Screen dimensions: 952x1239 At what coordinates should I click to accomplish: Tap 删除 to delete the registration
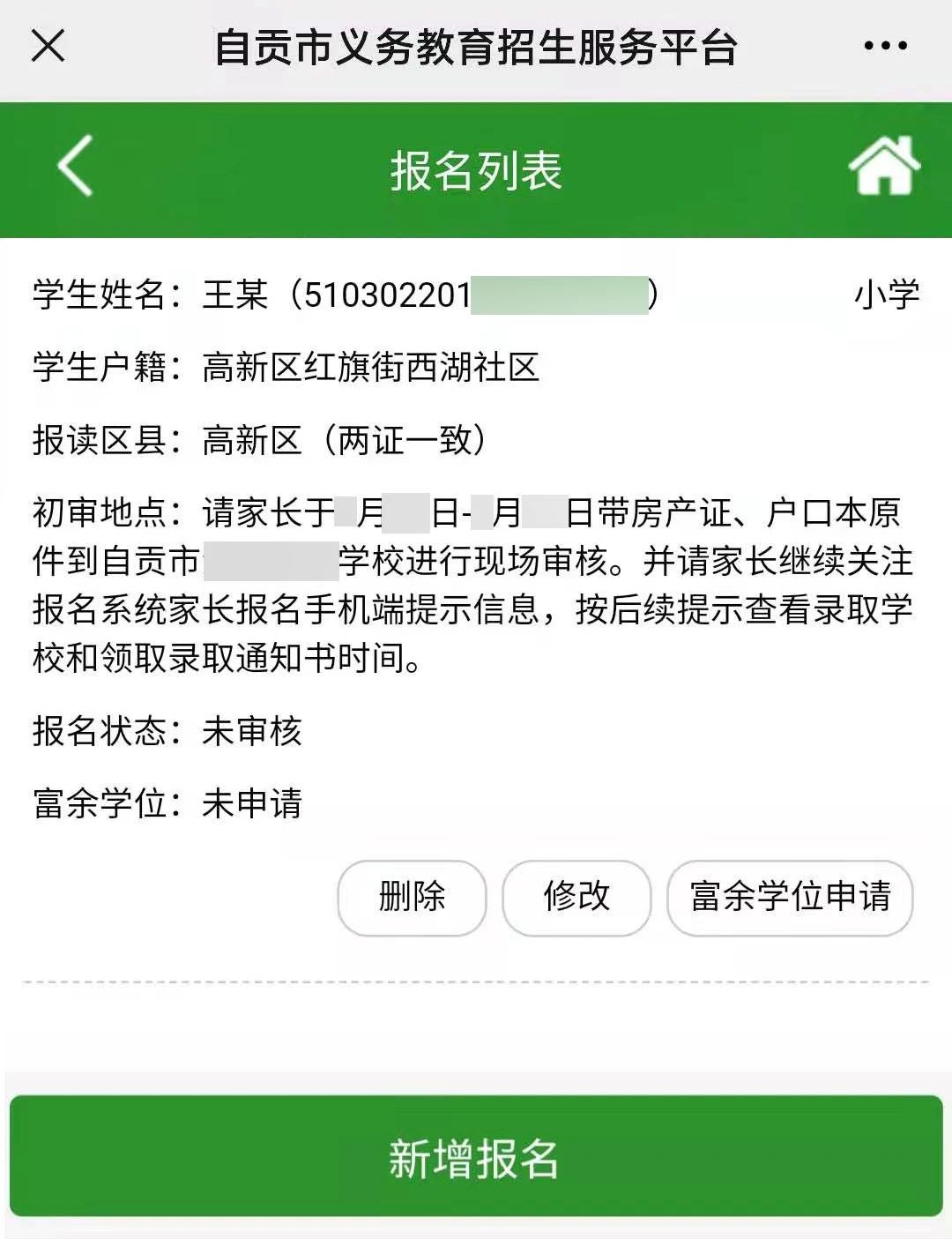(412, 897)
